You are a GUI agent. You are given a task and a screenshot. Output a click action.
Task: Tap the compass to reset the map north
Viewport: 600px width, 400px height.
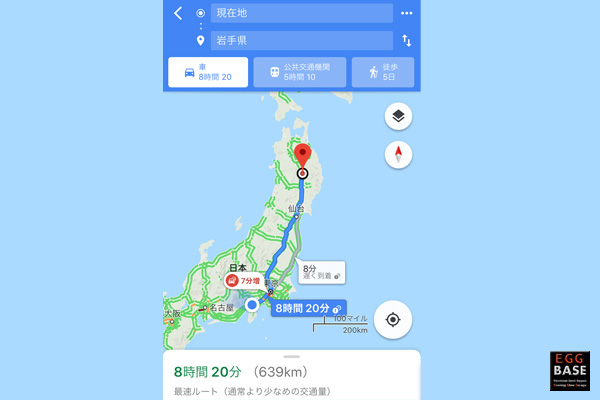click(x=398, y=155)
